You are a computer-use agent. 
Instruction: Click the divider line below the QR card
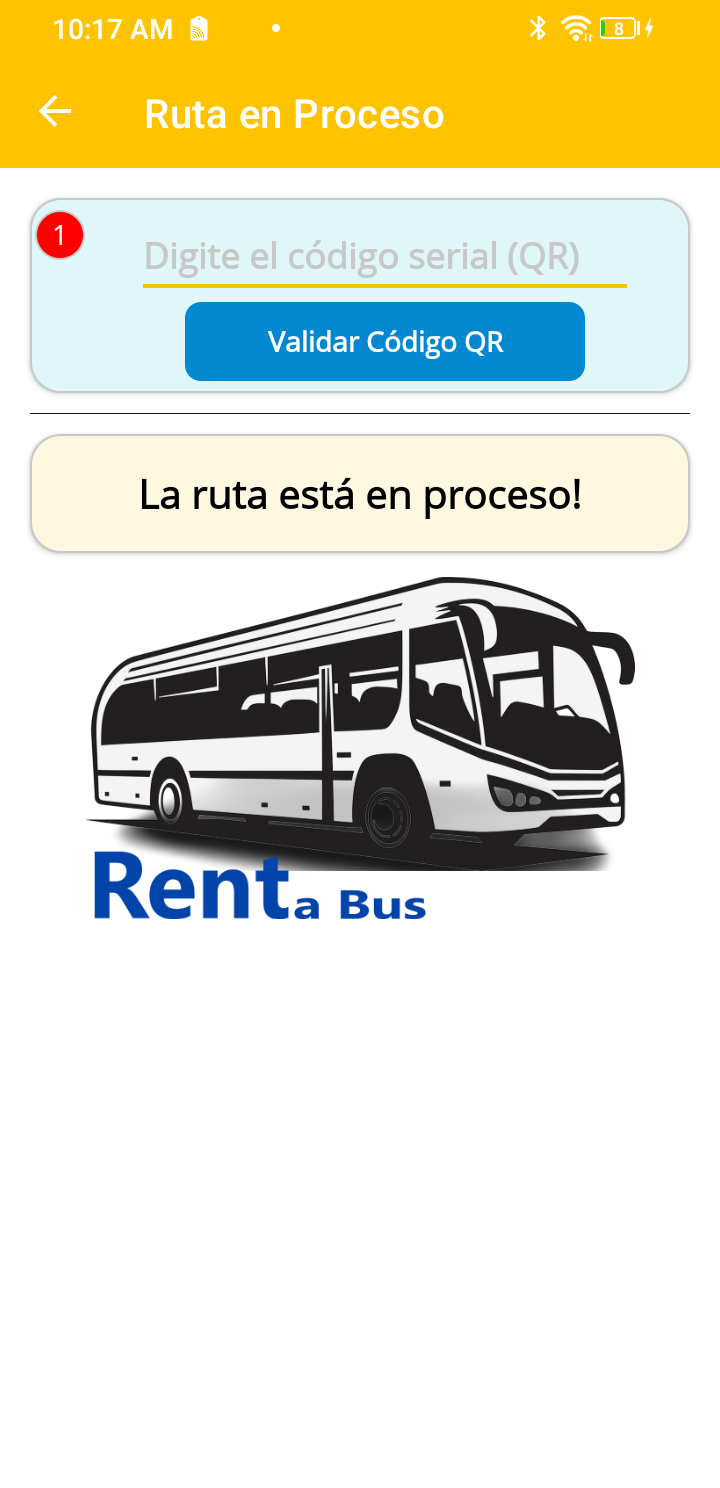[360, 411]
